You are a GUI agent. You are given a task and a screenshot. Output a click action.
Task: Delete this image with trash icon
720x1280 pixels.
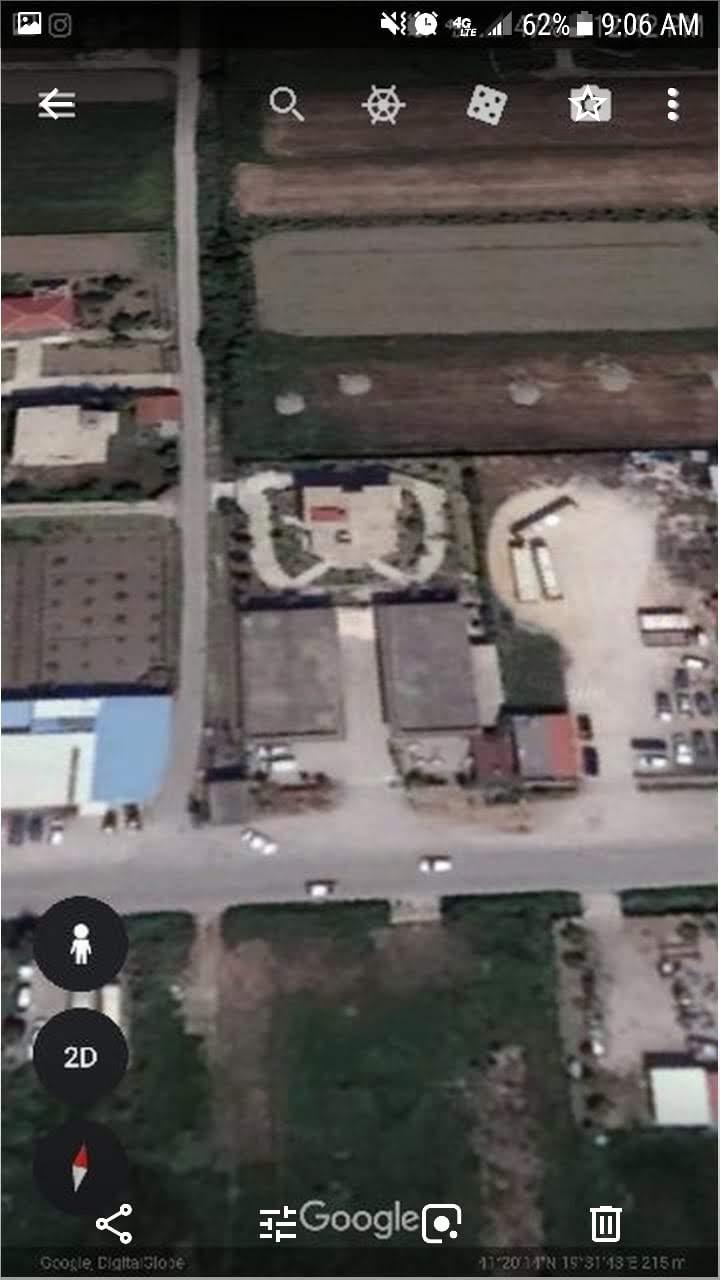point(605,1223)
